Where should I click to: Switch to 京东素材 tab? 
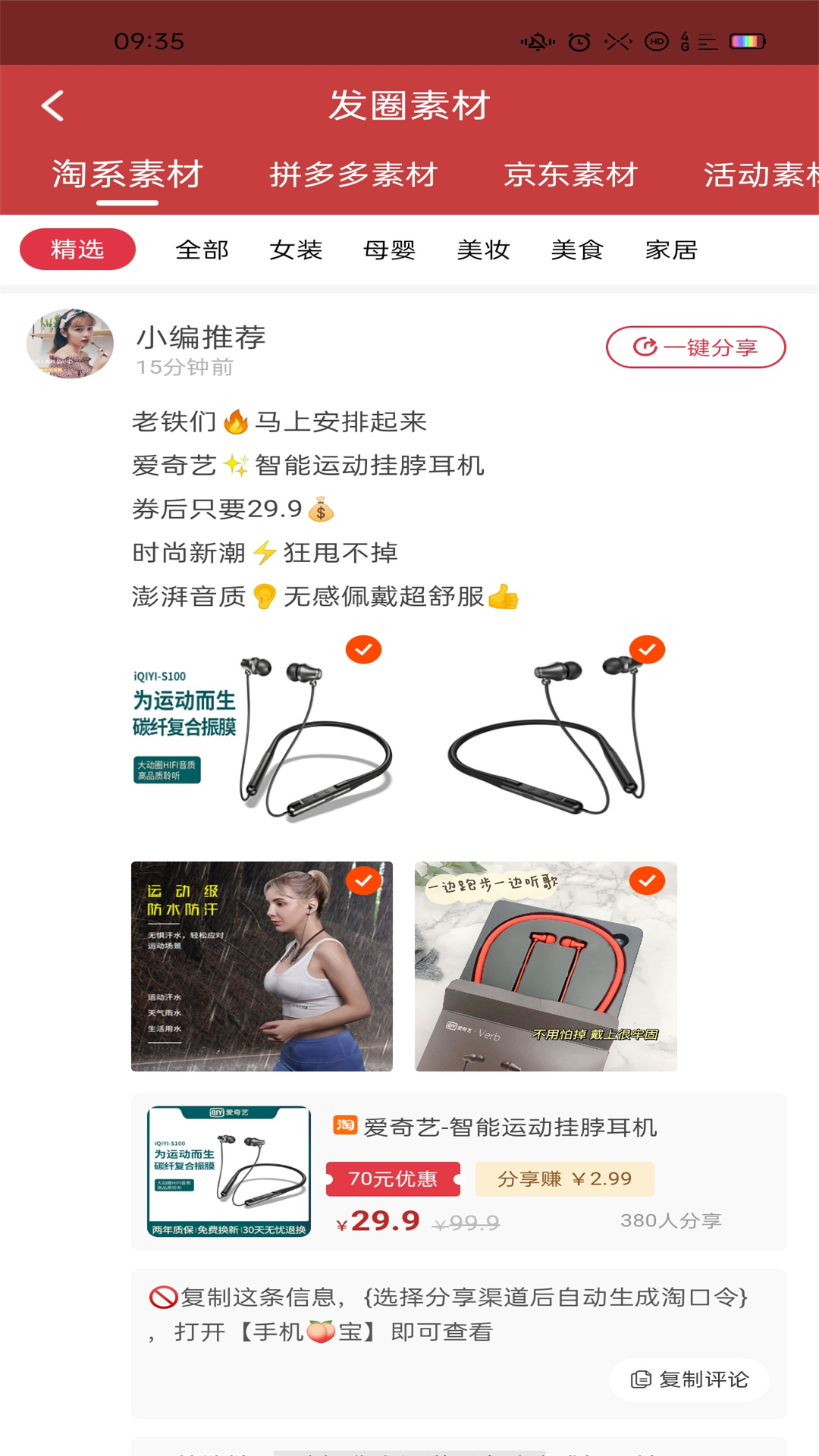570,175
